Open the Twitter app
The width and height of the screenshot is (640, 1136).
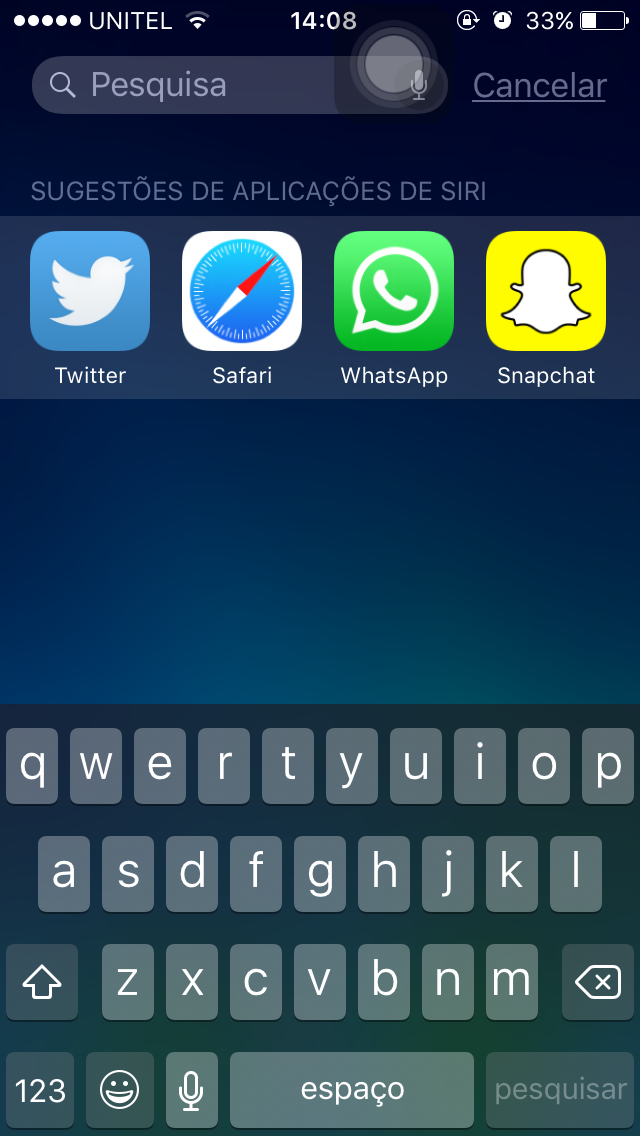click(90, 291)
